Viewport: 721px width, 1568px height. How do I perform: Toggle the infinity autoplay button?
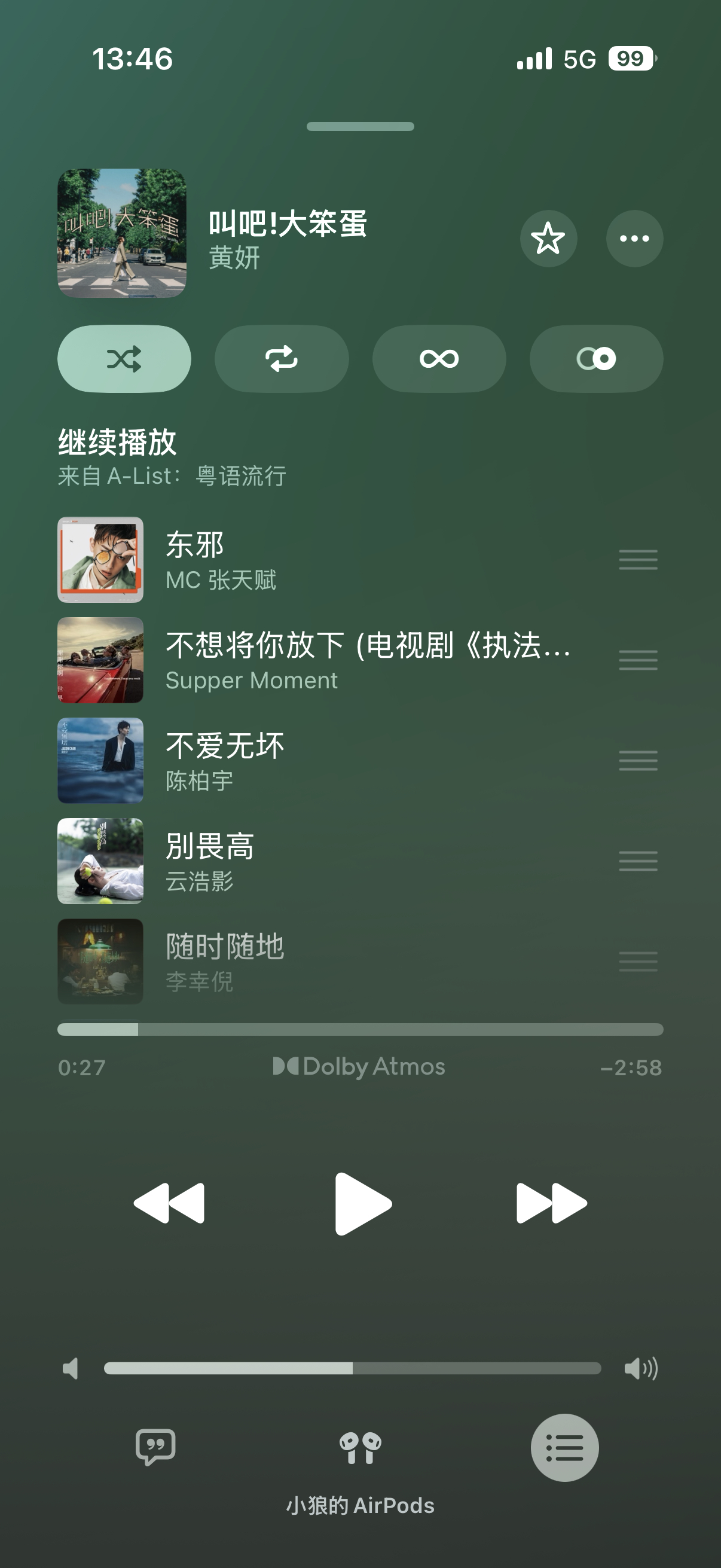439,359
